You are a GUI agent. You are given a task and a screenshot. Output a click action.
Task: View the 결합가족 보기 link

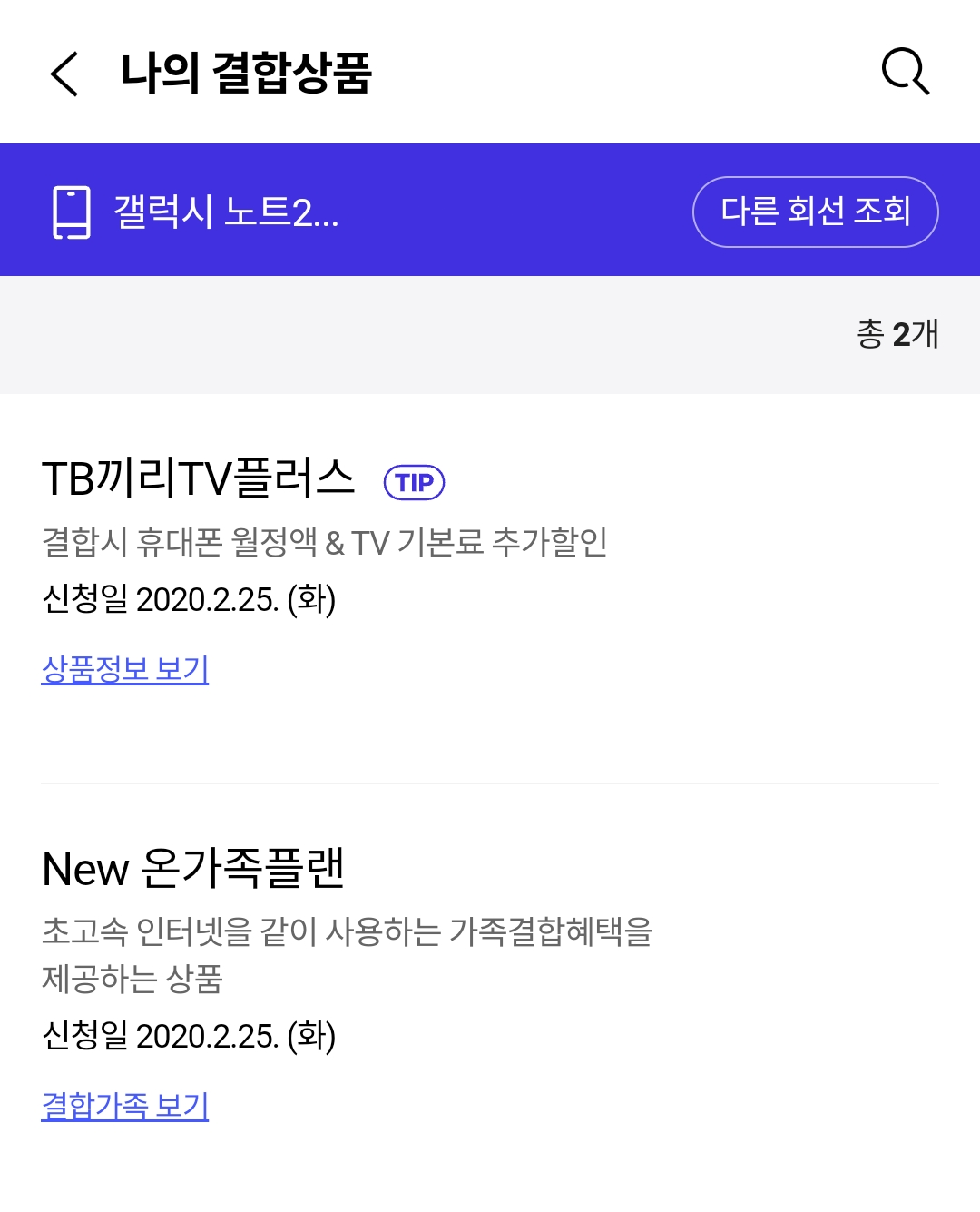tap(125, 1106)
